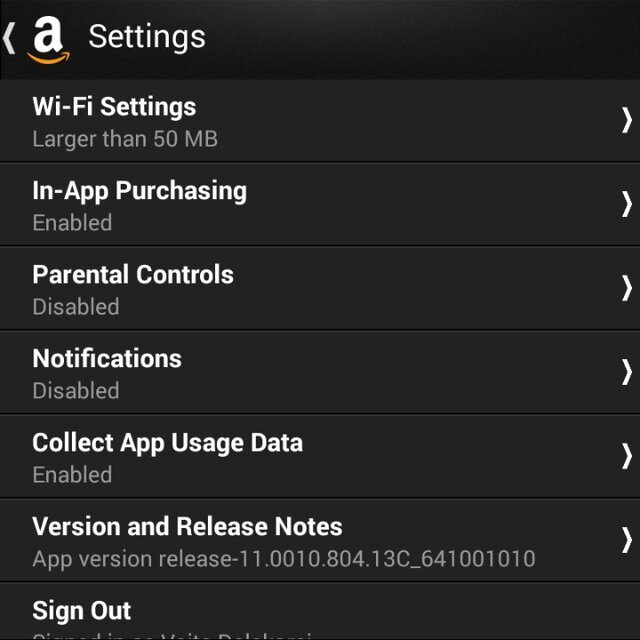Screen dimensions: 640x640
Task: Open Collect App Usage Data
Action: click(320, 457)
